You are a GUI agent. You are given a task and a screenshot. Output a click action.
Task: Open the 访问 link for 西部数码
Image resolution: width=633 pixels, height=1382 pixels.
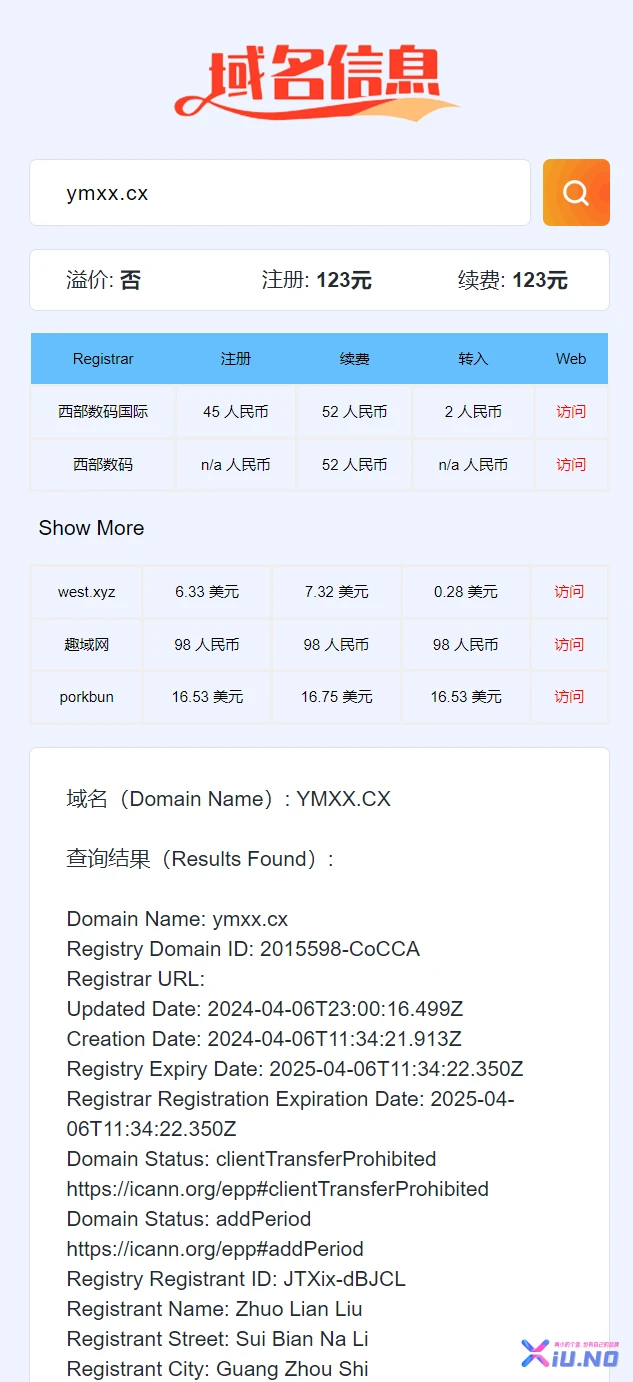571,465
